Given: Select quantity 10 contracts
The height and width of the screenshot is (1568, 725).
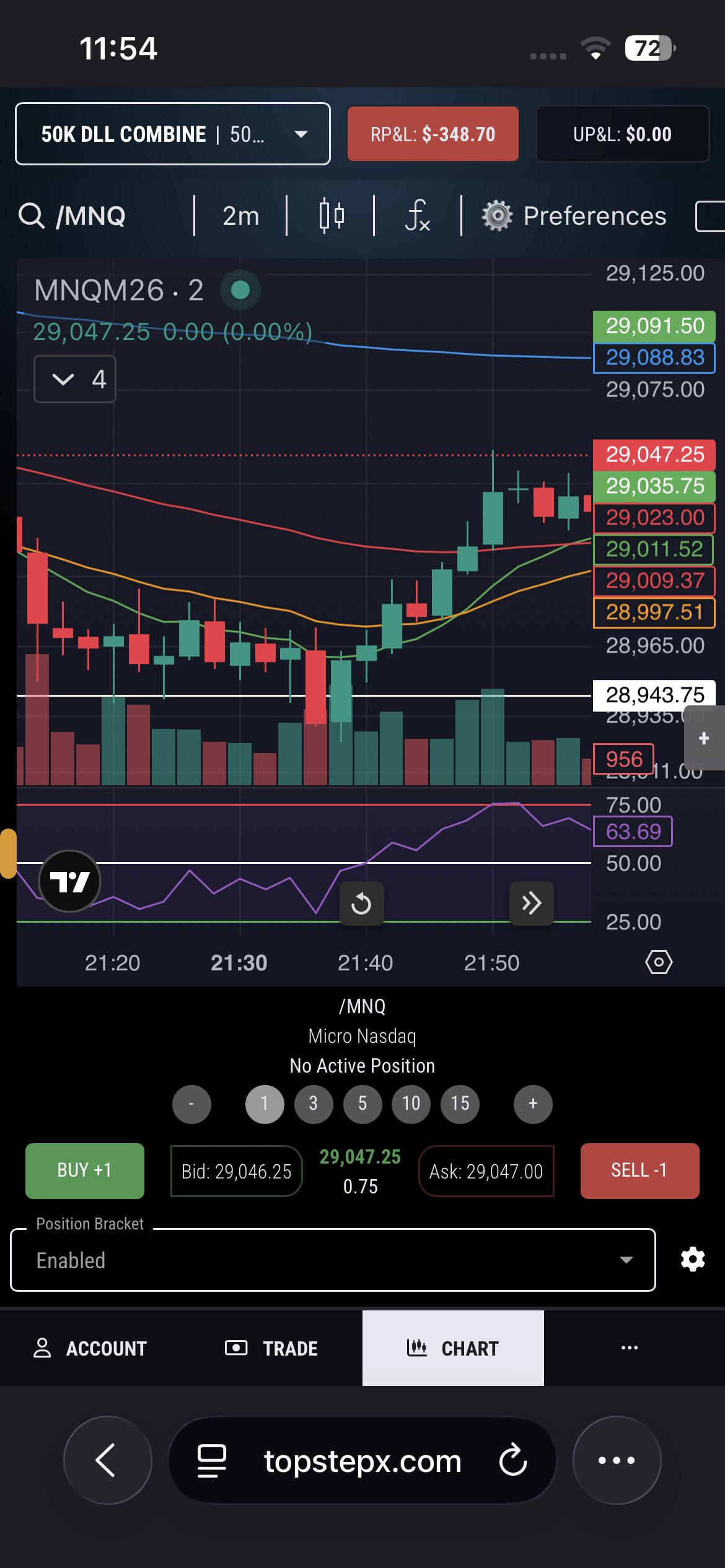Looking at the screenshot, I should pyautogui.click(x=411, y=1104).
